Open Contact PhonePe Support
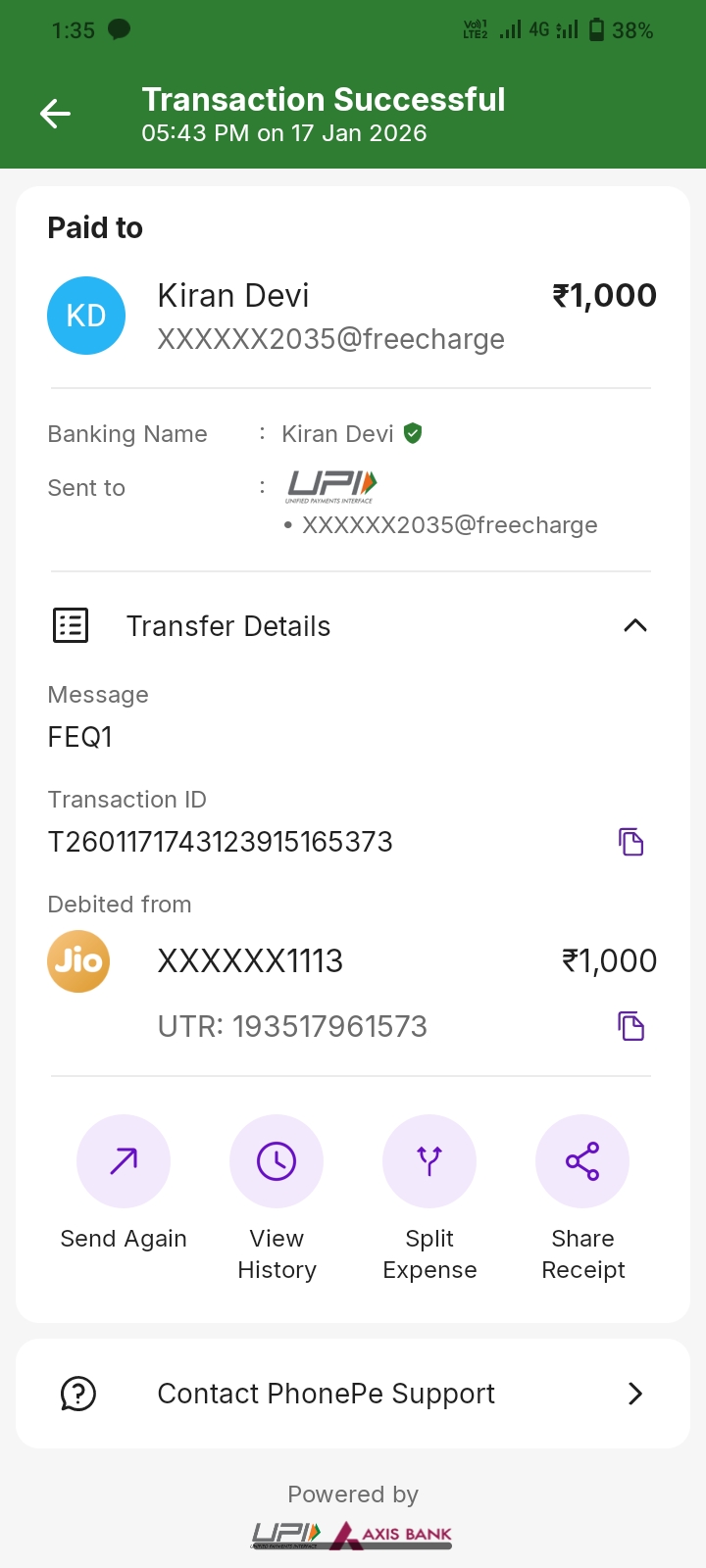Viewport: 706px width, 1568px height. point(353,1394)
